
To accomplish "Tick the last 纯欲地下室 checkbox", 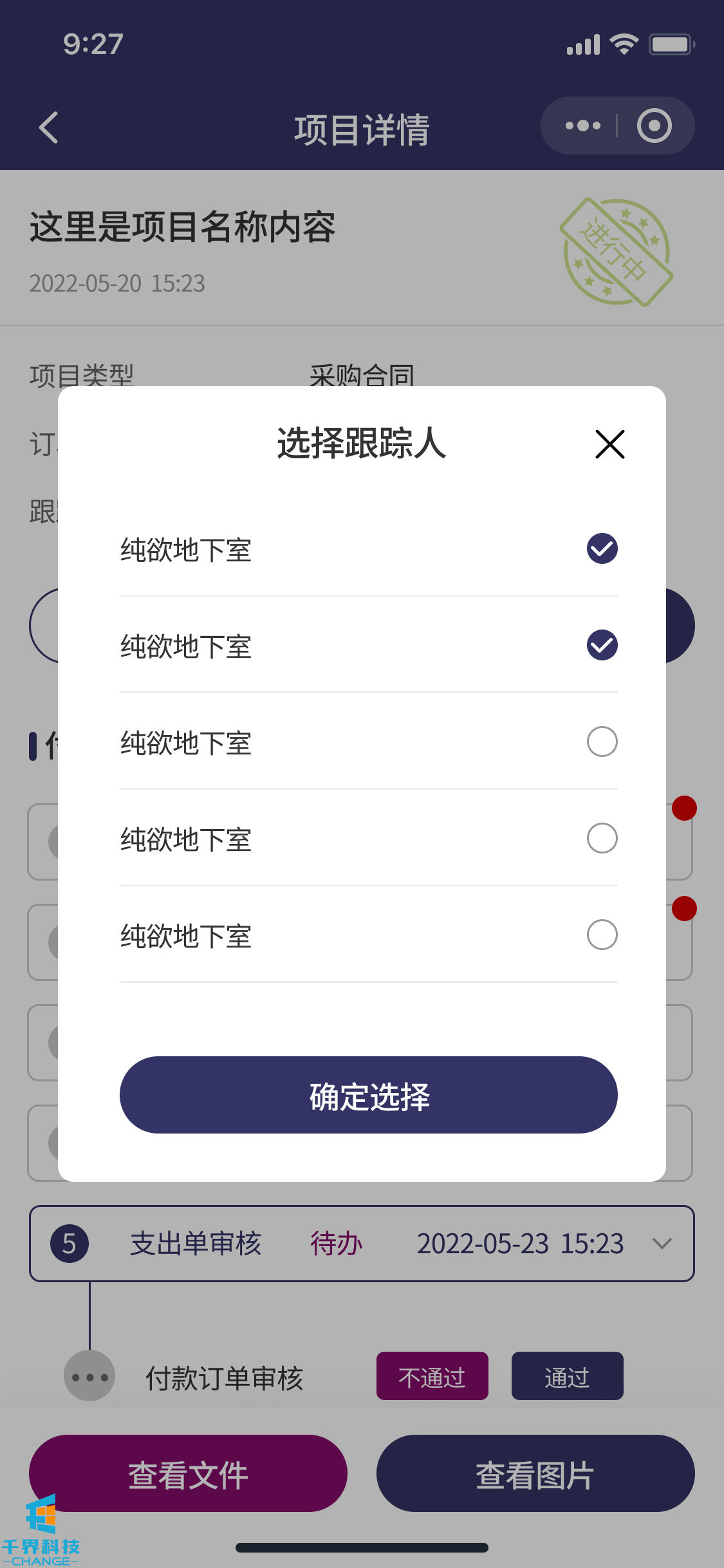I will pyautogui.click(x=602, y=935).
